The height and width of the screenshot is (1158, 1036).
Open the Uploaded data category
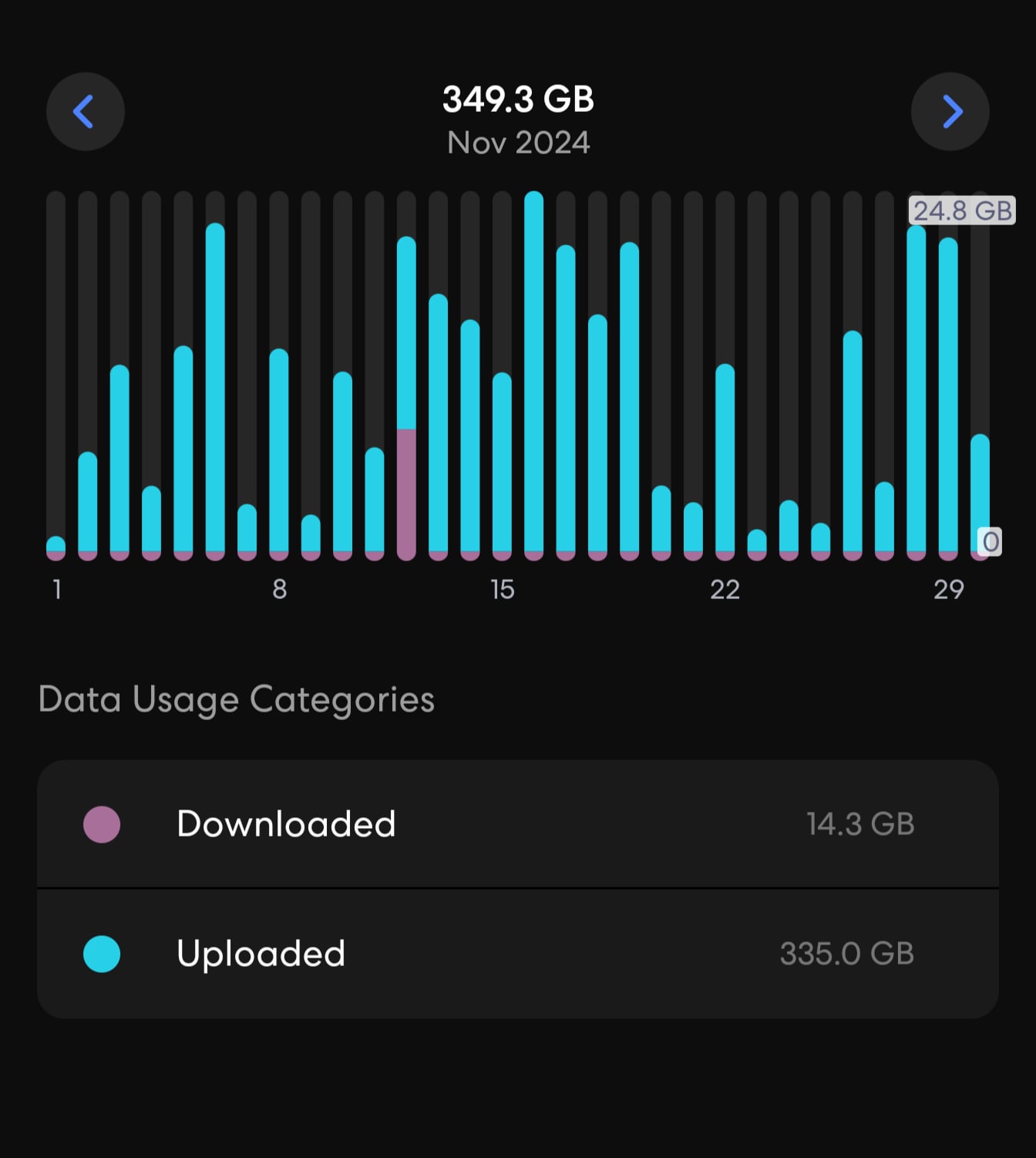[x=517, y=954]
